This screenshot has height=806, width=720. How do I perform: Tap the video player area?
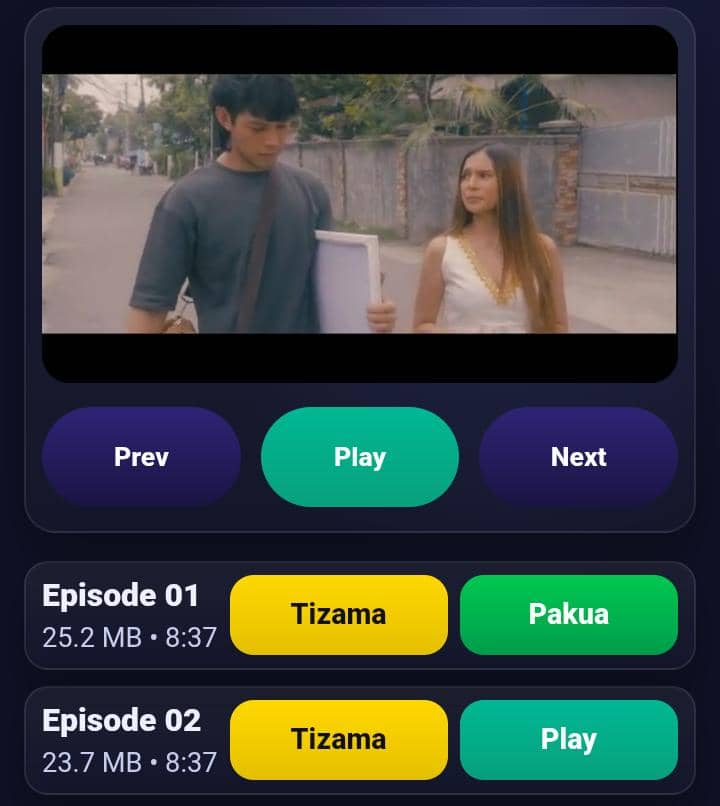[360, 204]
